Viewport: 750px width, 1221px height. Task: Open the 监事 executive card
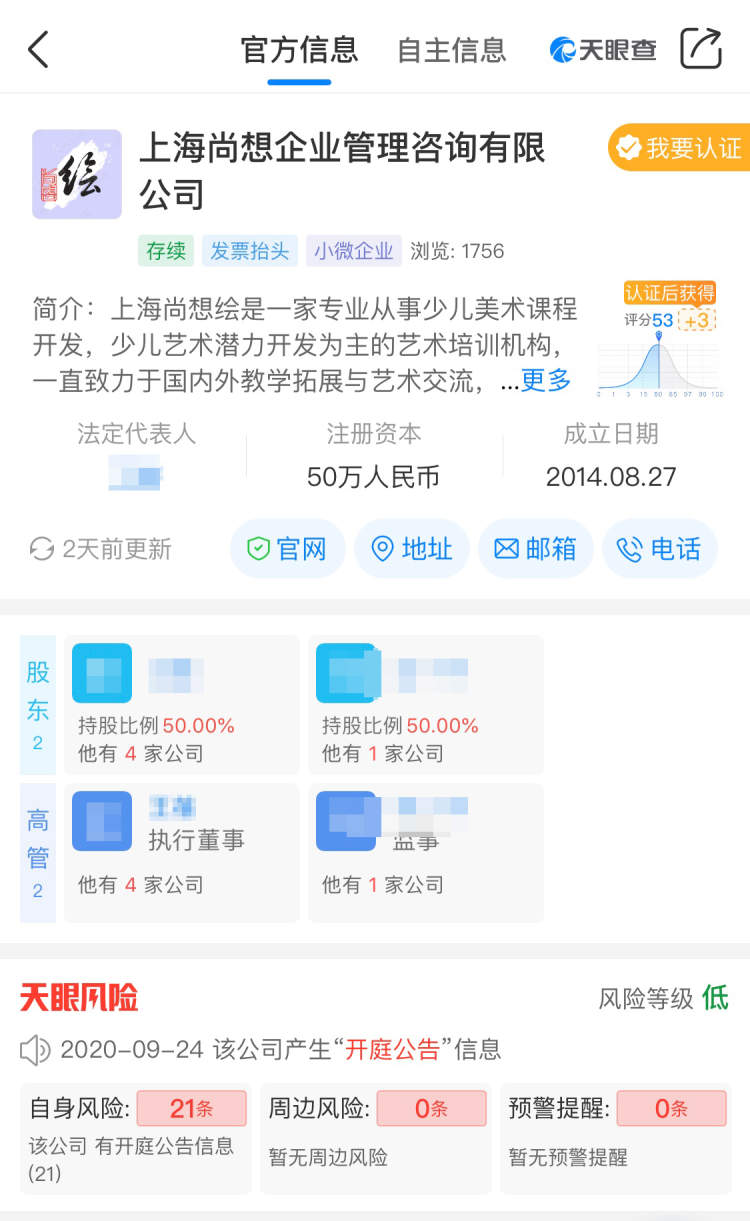point(426,852)
